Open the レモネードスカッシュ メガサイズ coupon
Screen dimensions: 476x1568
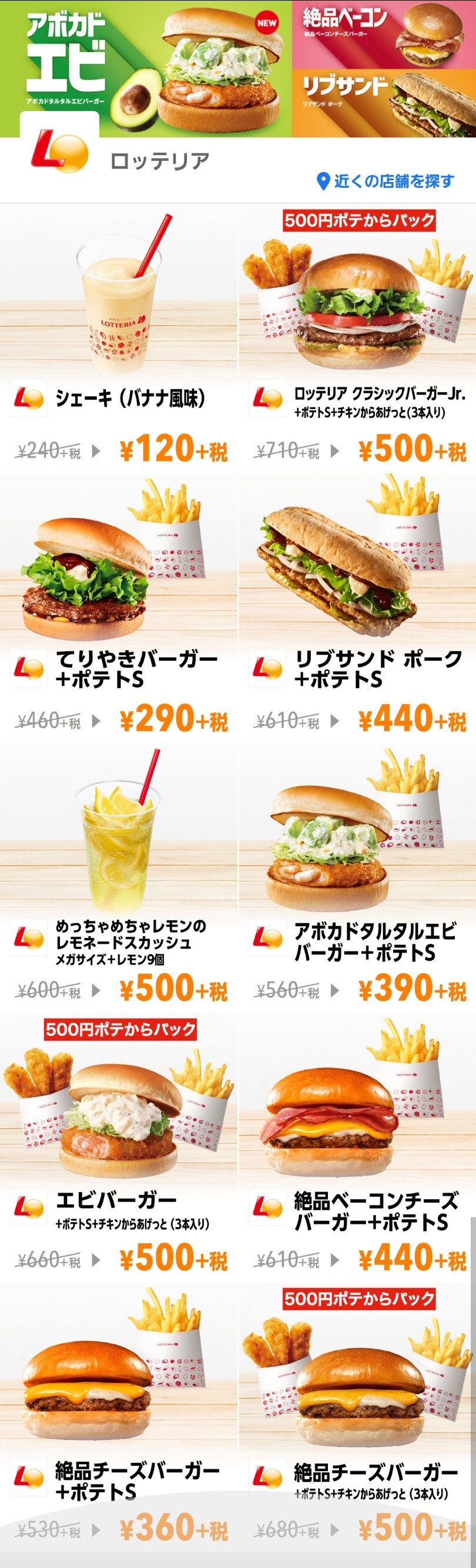click(119, 878)
